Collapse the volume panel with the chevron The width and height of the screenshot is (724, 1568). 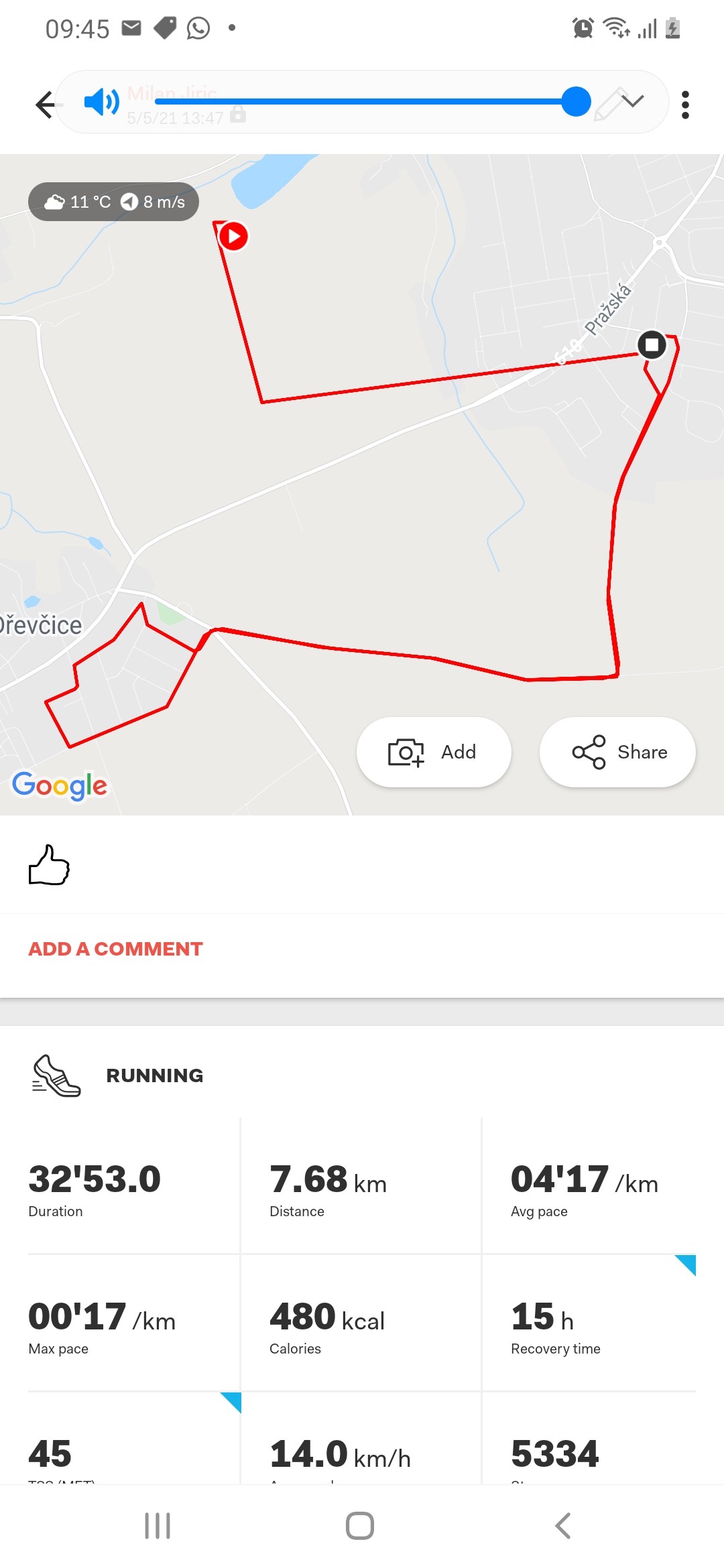[x=632, y=101]
